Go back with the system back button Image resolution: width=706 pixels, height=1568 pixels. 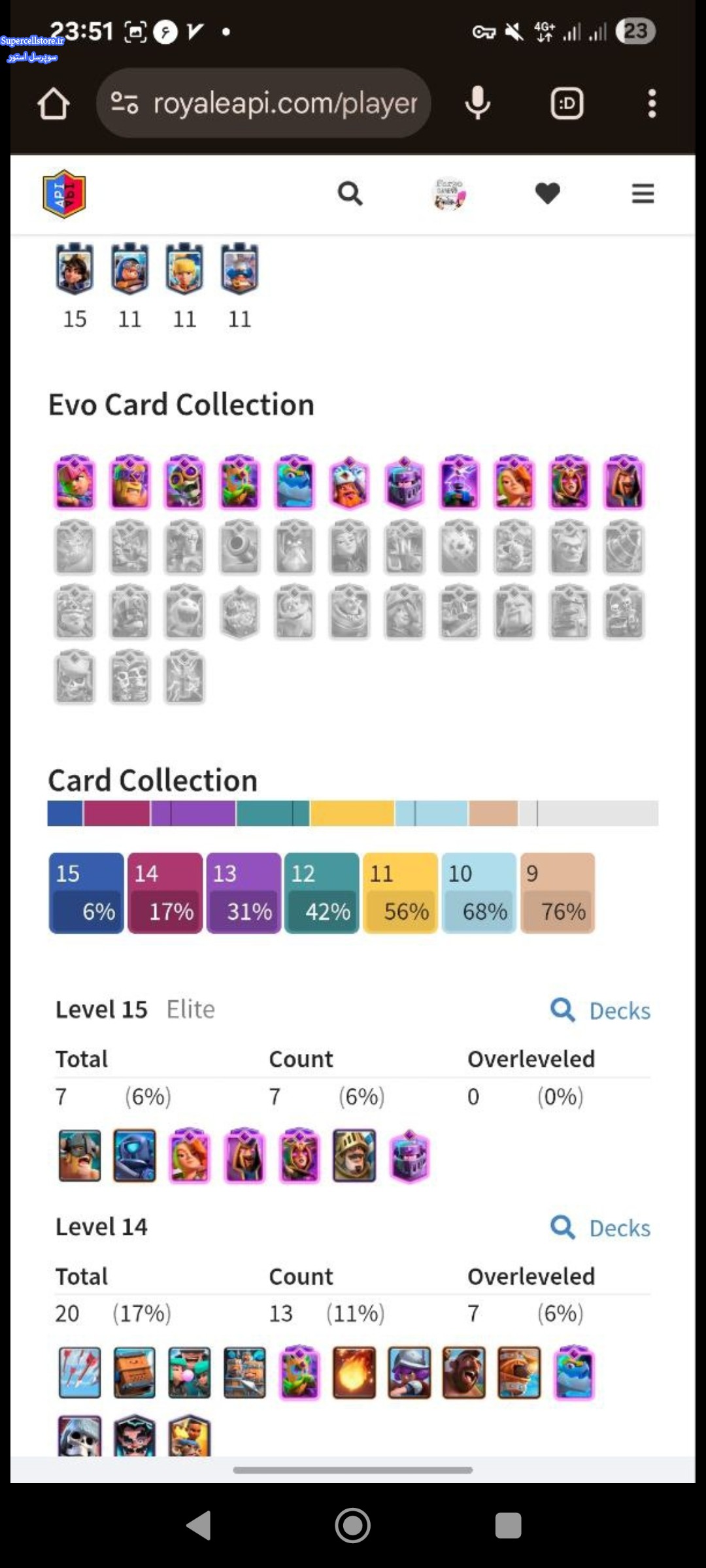(198, 1526)
